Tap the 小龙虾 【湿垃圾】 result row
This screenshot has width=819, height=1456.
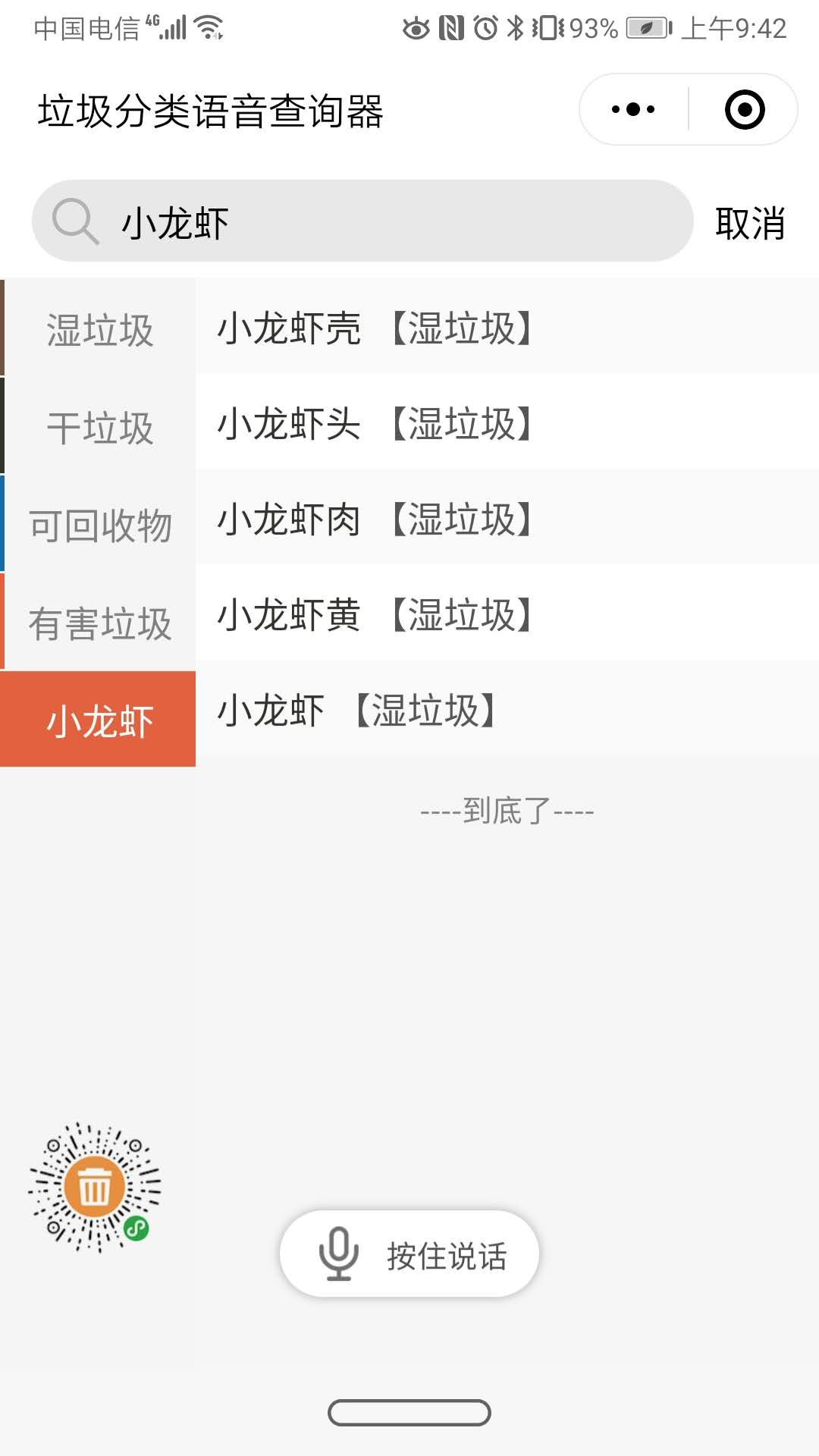(x=507, y=710)
